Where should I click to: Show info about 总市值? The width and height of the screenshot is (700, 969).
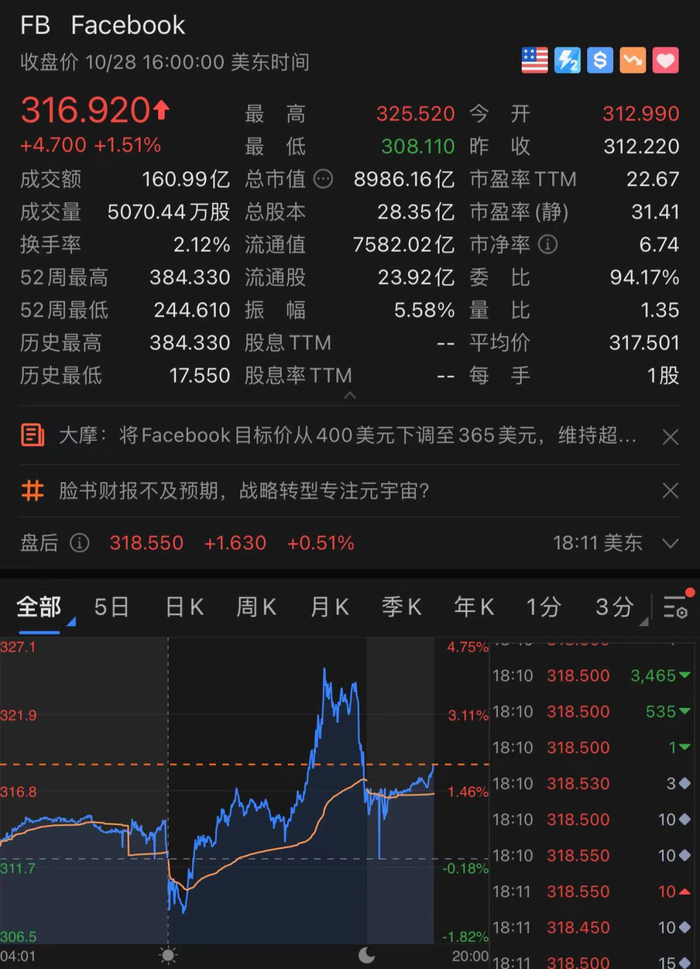point(323,180)
